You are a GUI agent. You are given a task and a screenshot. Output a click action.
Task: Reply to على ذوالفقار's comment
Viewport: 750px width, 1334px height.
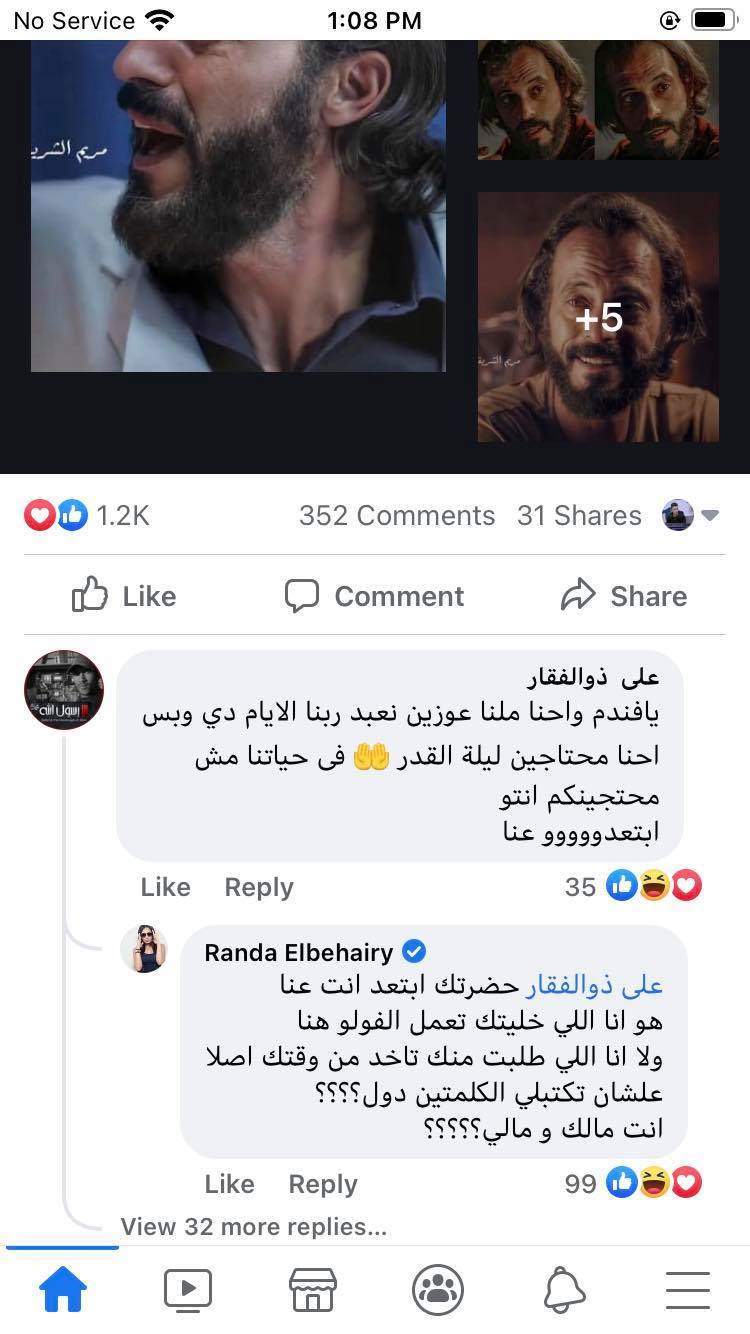[259, 887]
